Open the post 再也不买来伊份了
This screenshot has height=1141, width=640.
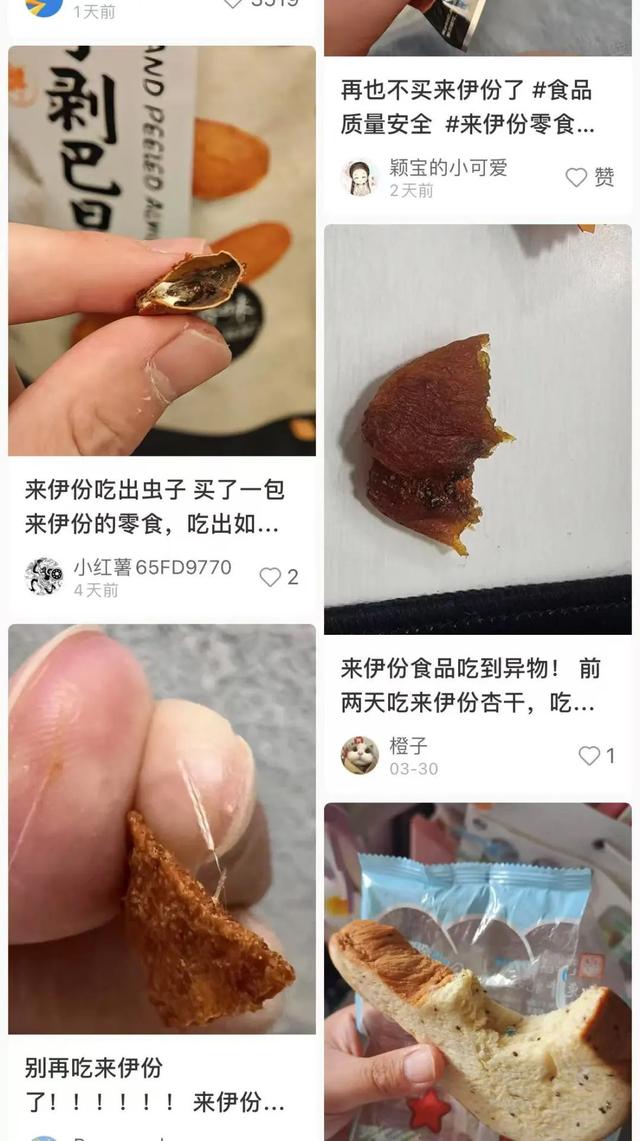[x=467, y=107]
